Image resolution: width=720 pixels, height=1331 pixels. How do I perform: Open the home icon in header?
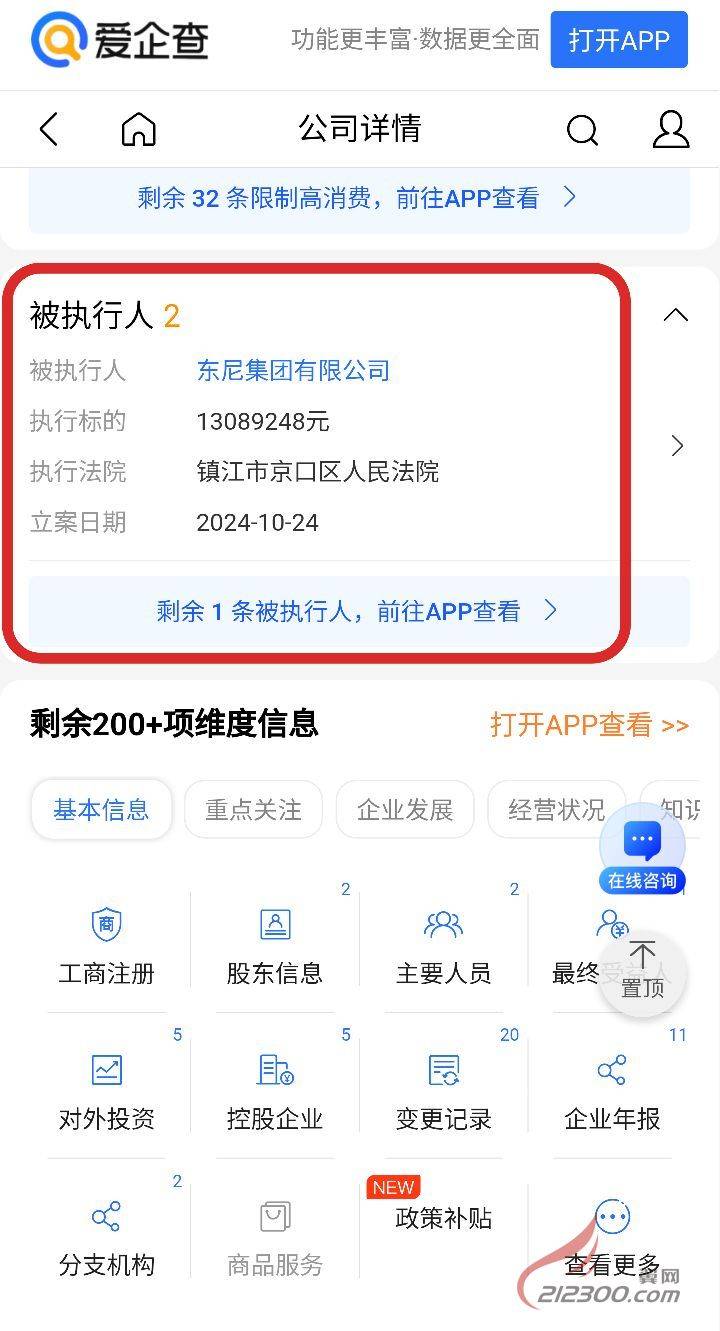pyautogui.click(x=138, y=129)
